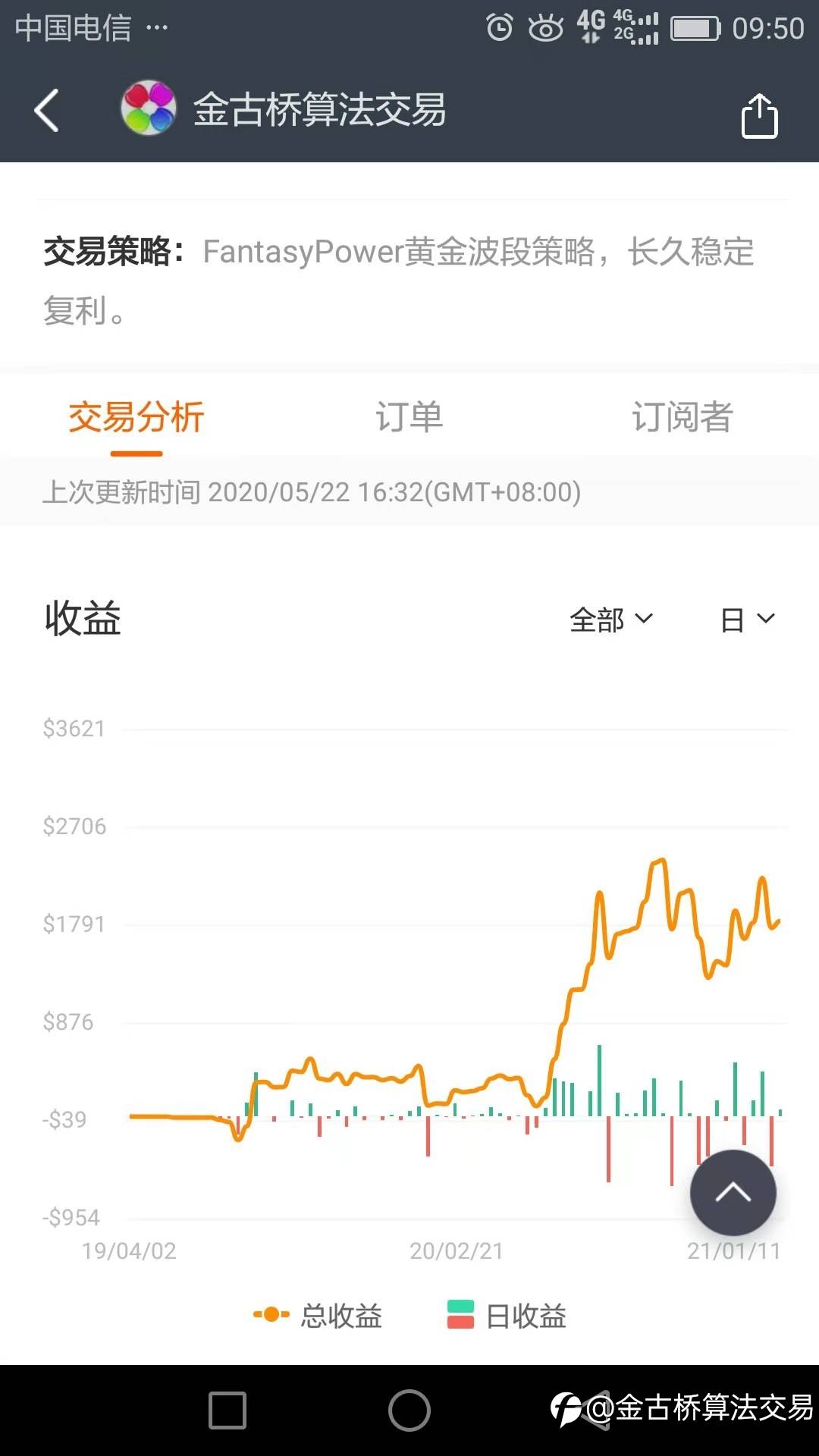
Task: Toggle the 日收益 legend series
Action: [x=507, y=1316]
